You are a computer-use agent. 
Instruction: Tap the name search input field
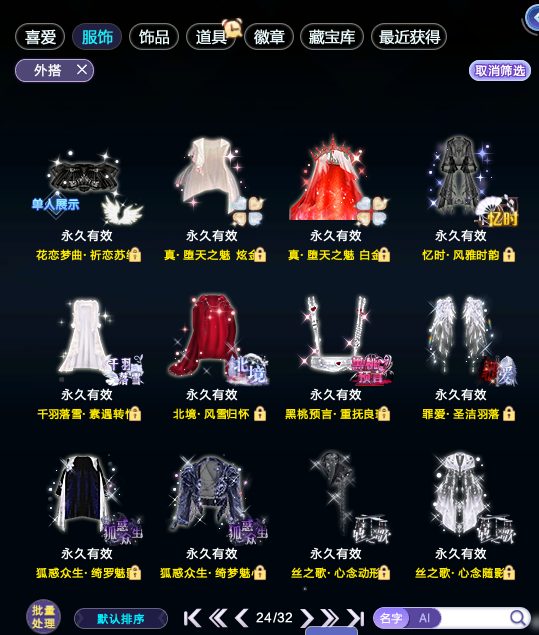[474, 618]
